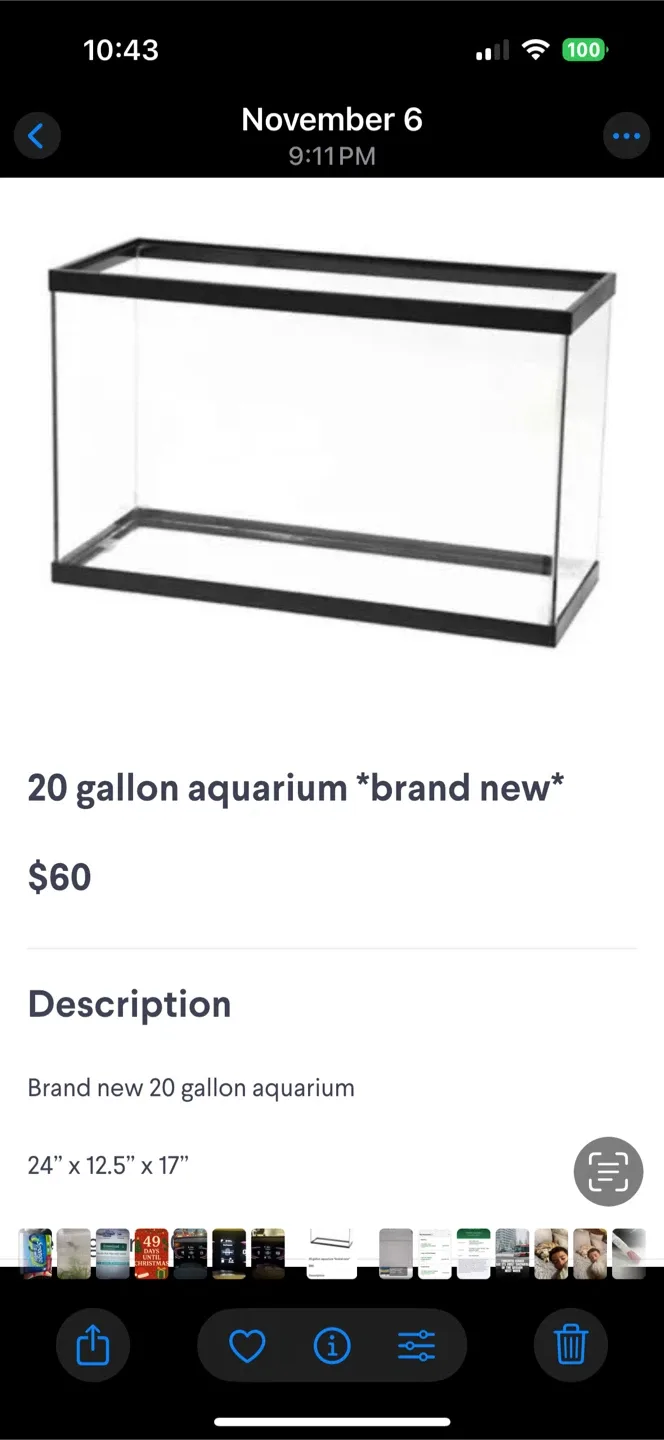Activate Live Text scanning button
Viewport: 664px width, 1440px height.
coord(608,1171)
